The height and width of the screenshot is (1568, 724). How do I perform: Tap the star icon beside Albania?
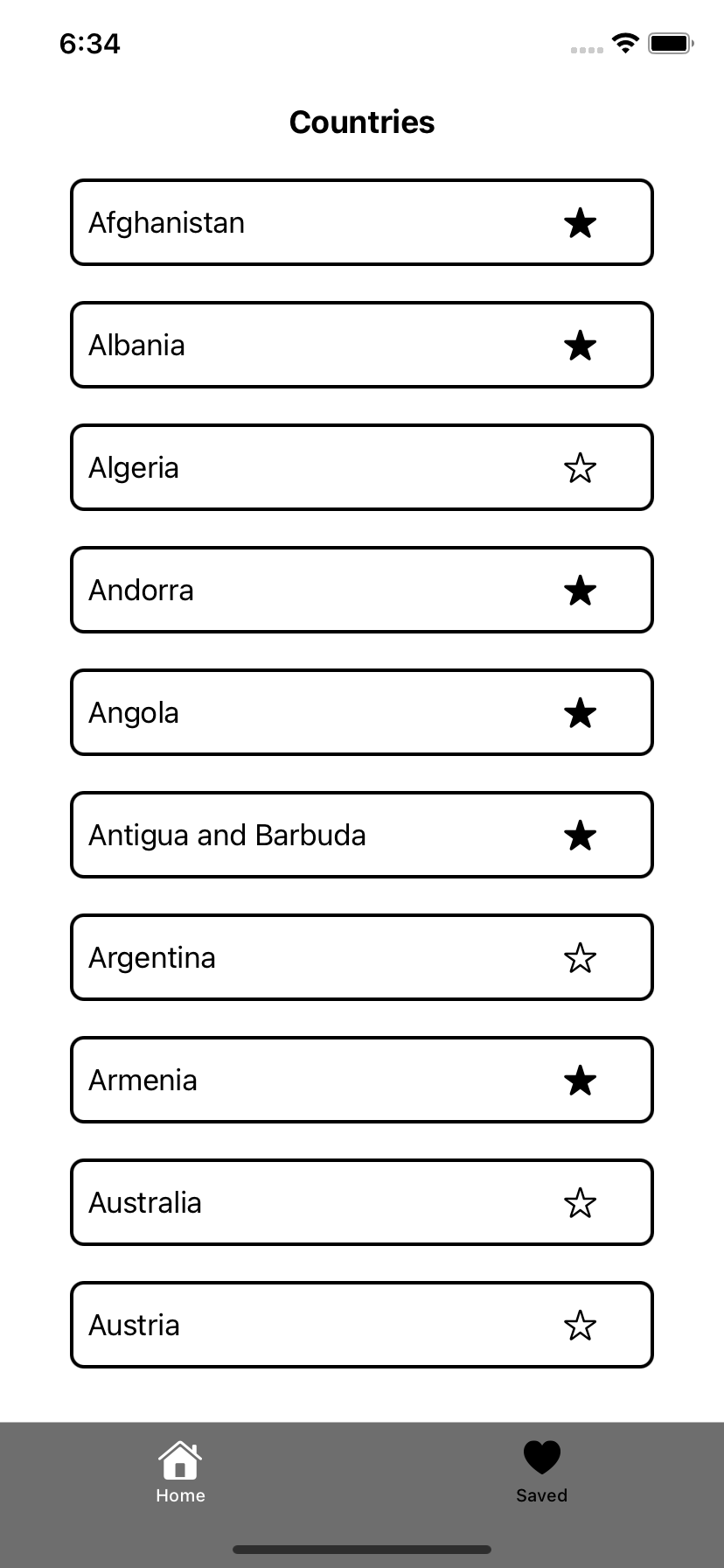tap(581, 345)
